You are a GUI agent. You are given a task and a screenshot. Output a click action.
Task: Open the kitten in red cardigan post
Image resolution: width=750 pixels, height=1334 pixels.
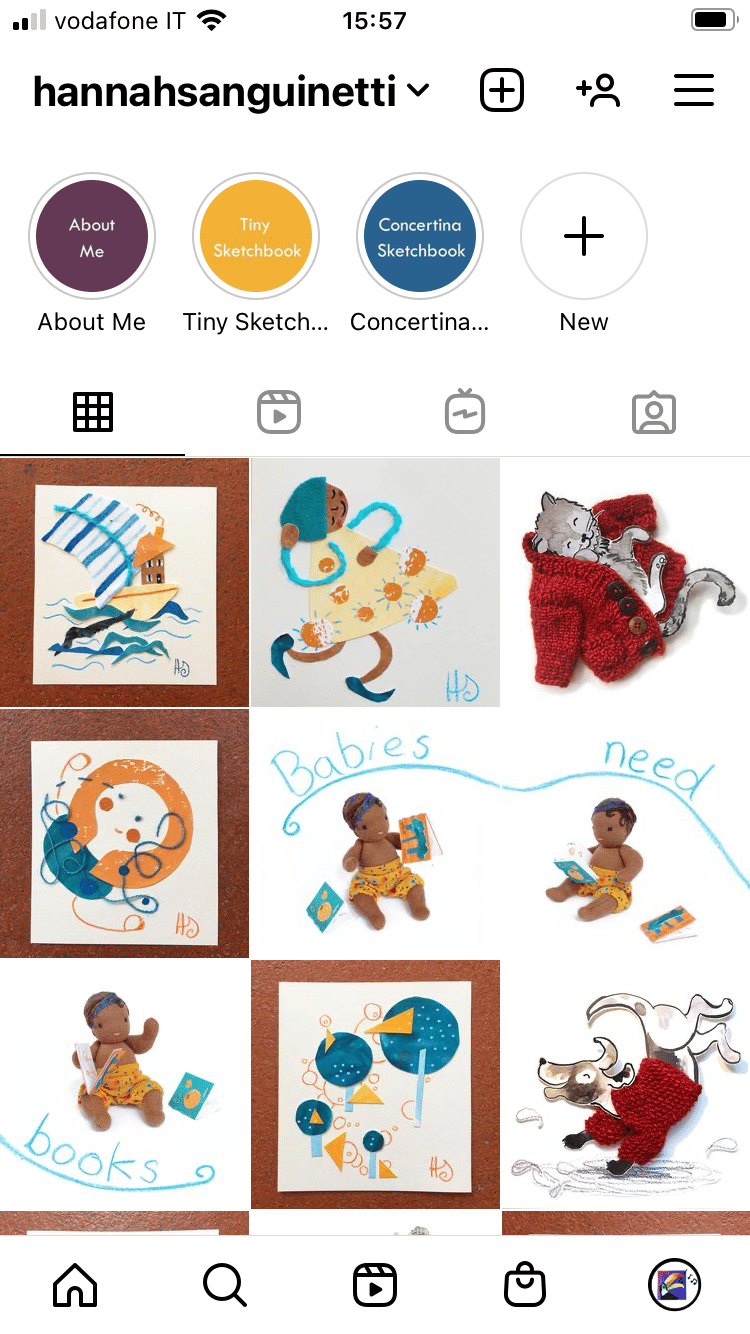[625, 582]
